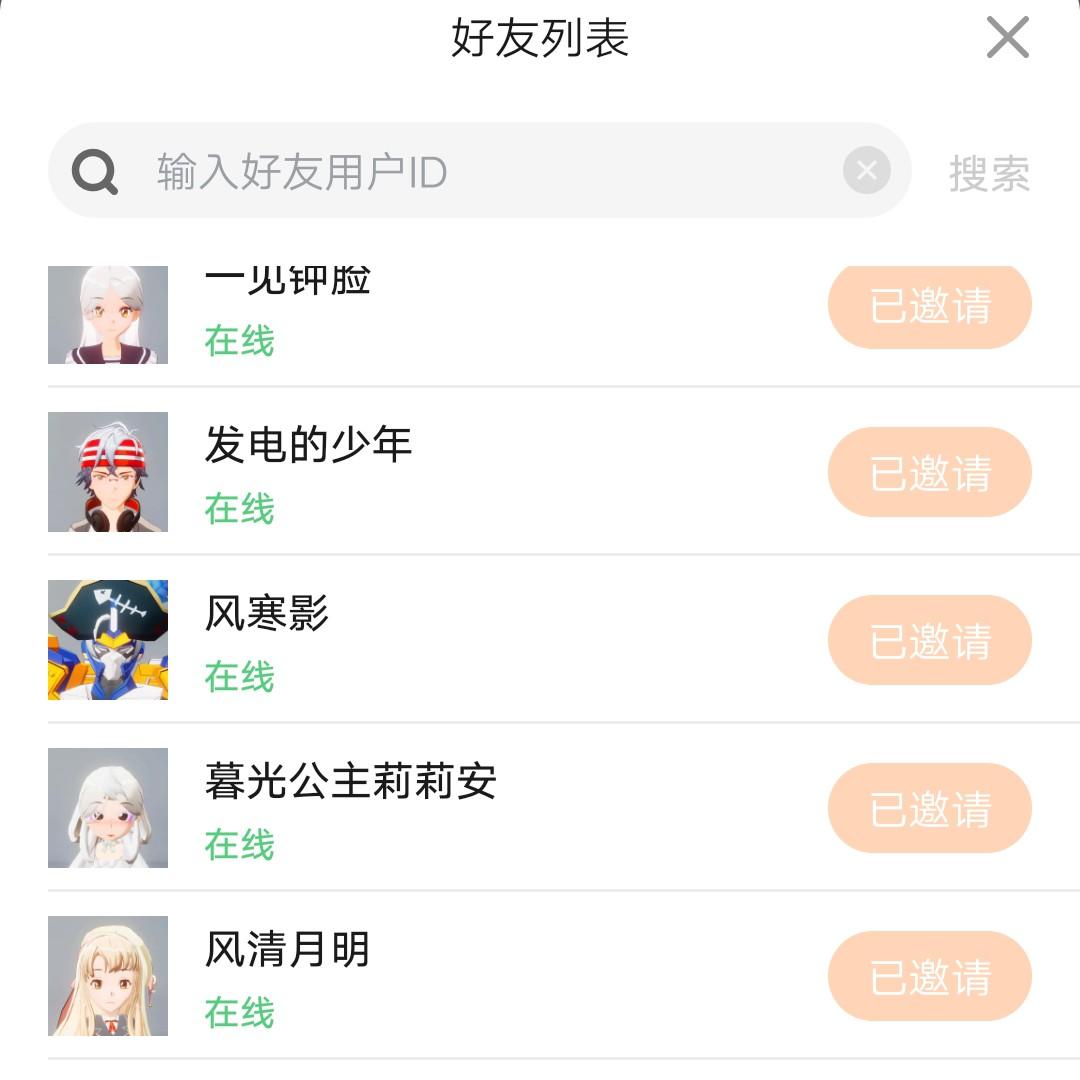Tap 已邀请 next to 暮光公主莉莉安

point(929,808)
